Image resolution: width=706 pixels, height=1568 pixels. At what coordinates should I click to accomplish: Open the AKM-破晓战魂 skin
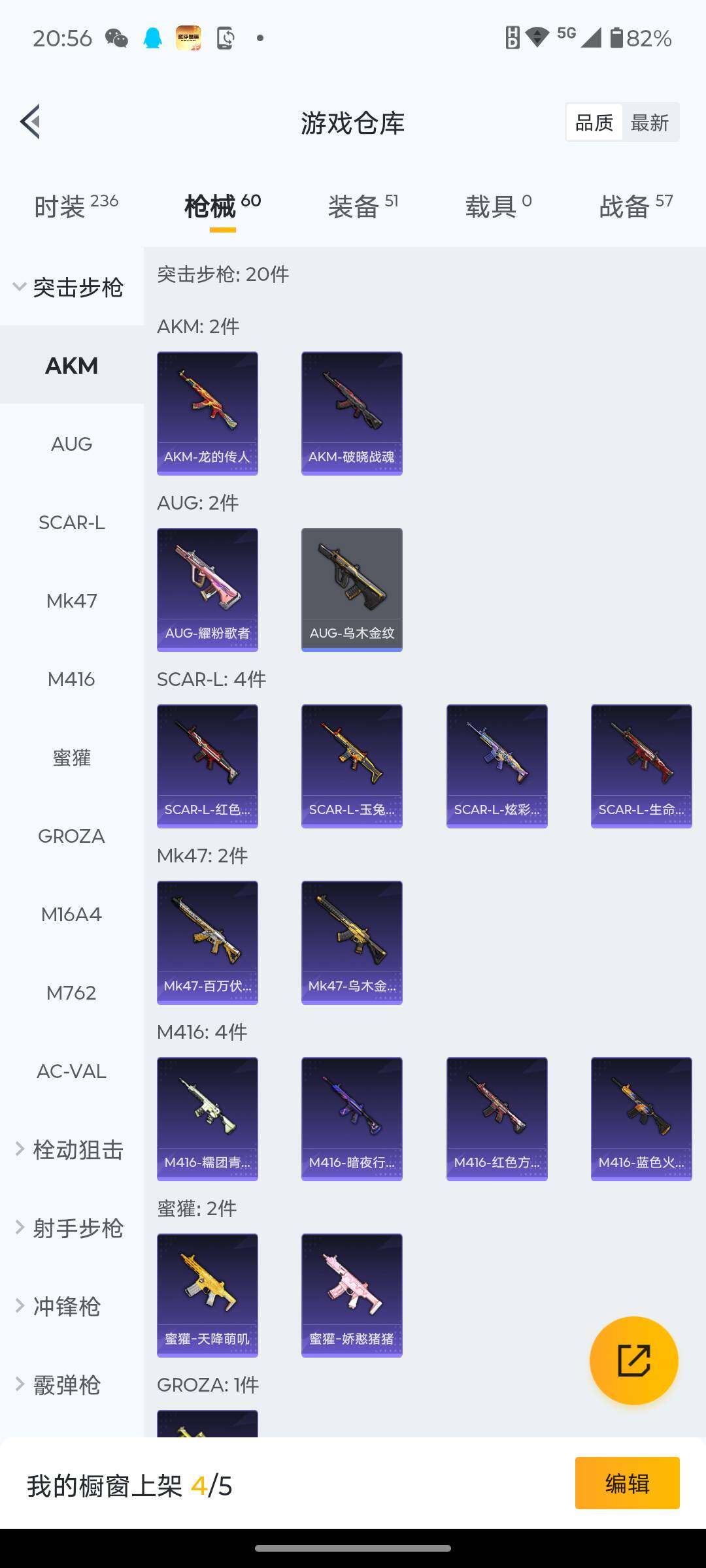(352, 413)
